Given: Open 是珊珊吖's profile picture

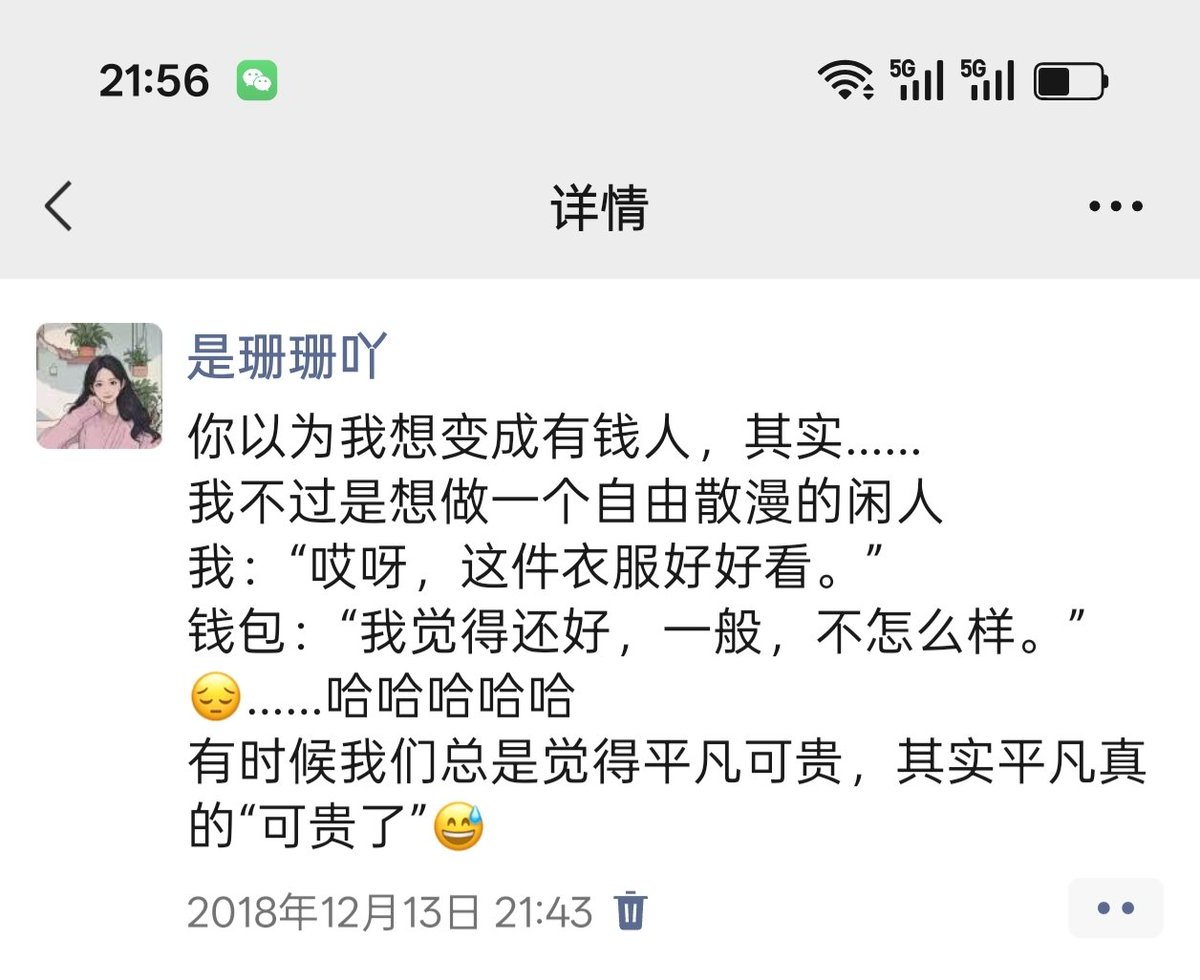Looking at the screenshot, I should pyautogui.click(x=99, y=385).
